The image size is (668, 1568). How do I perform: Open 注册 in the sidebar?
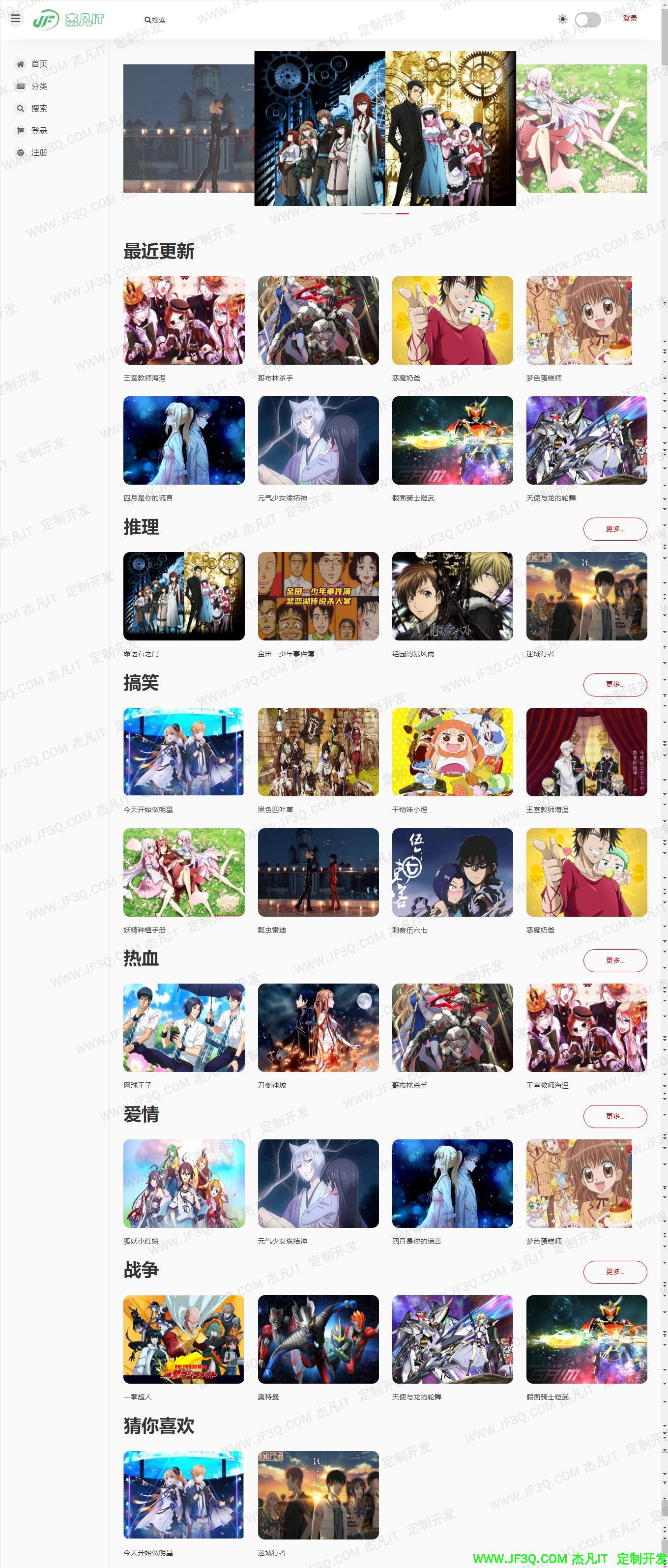click(x=39, y=153)
